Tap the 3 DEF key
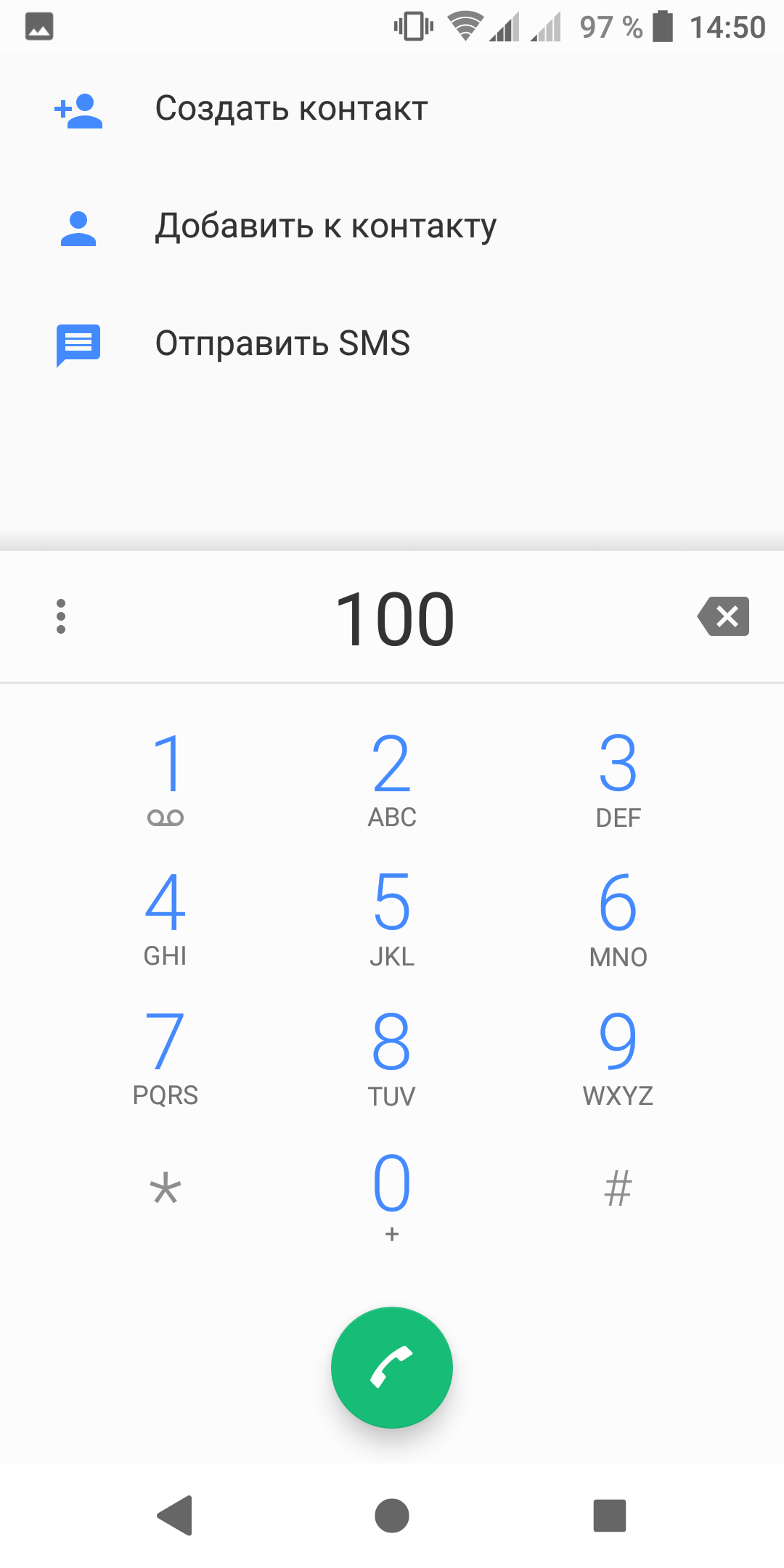The image size is (784, 1568). point(618,777)
